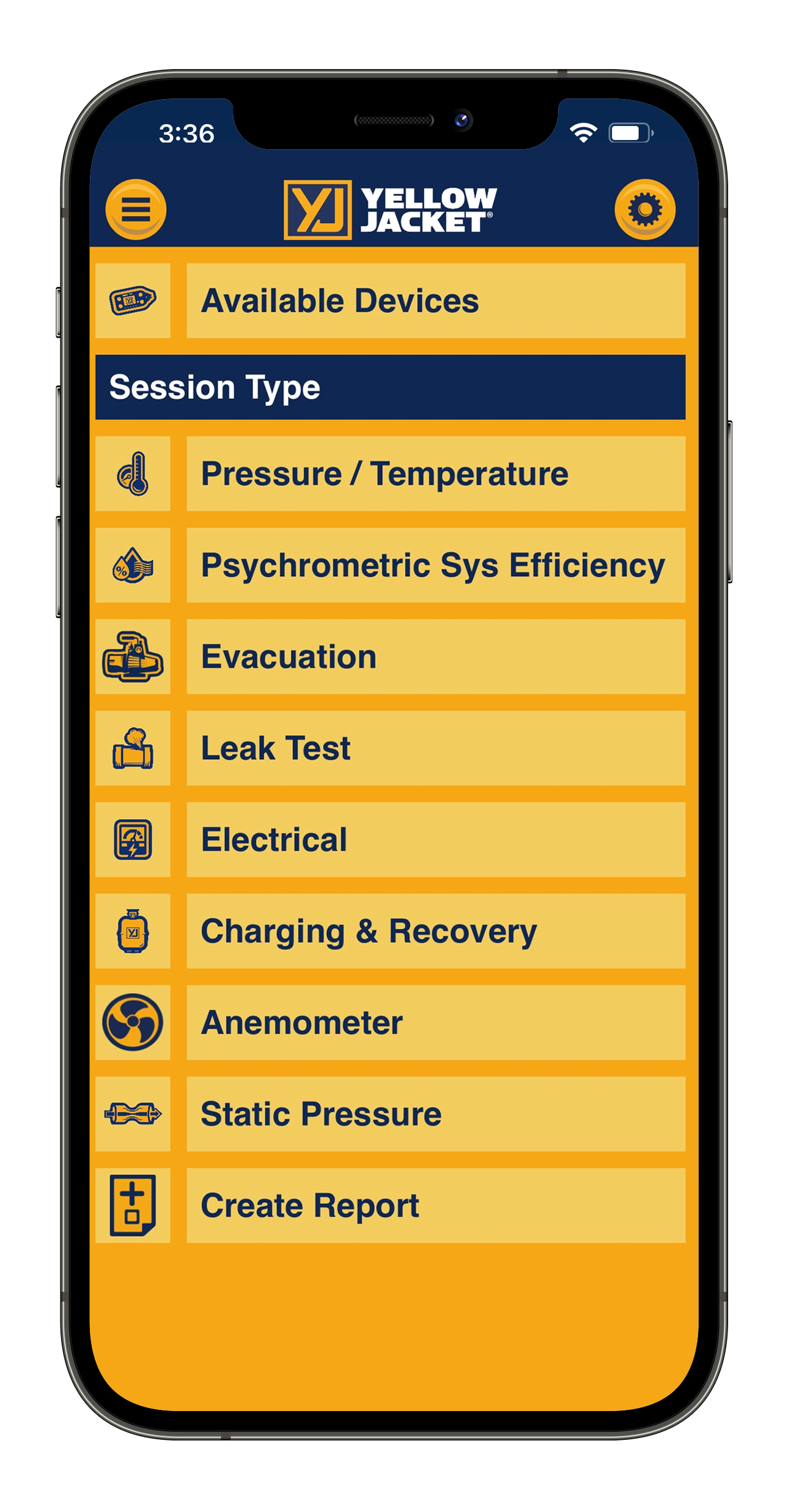Choose the Evacuation session type
Screen dimensions: 788x1512
point(435,657)
